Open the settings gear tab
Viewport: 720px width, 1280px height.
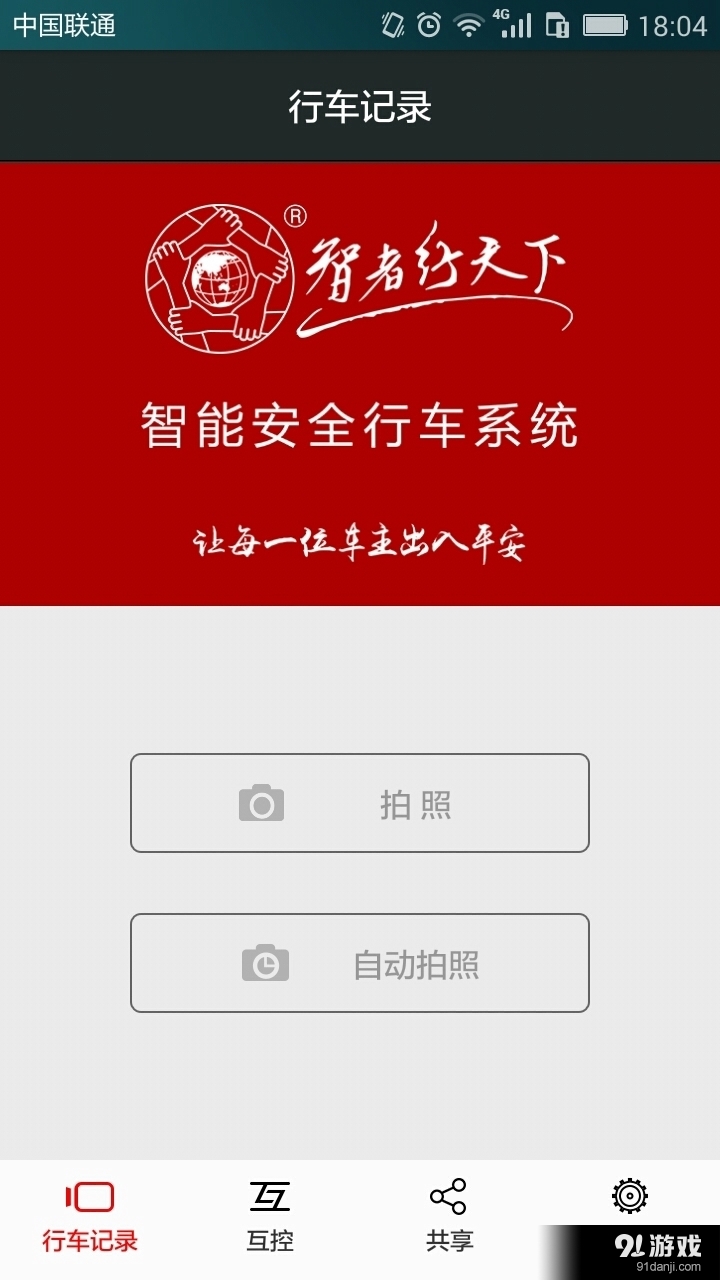coord(629,1197)
